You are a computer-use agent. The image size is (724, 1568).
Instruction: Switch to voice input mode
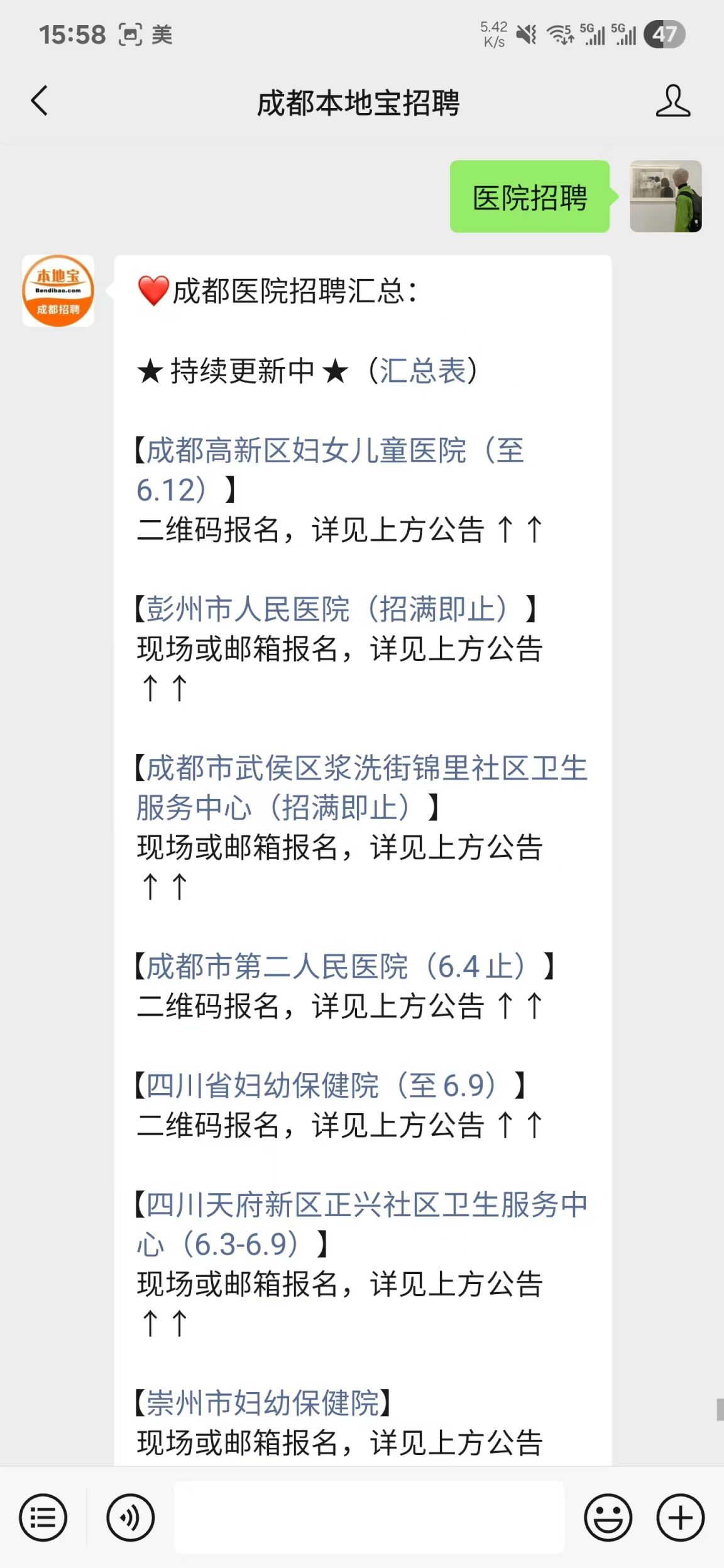130,1518
